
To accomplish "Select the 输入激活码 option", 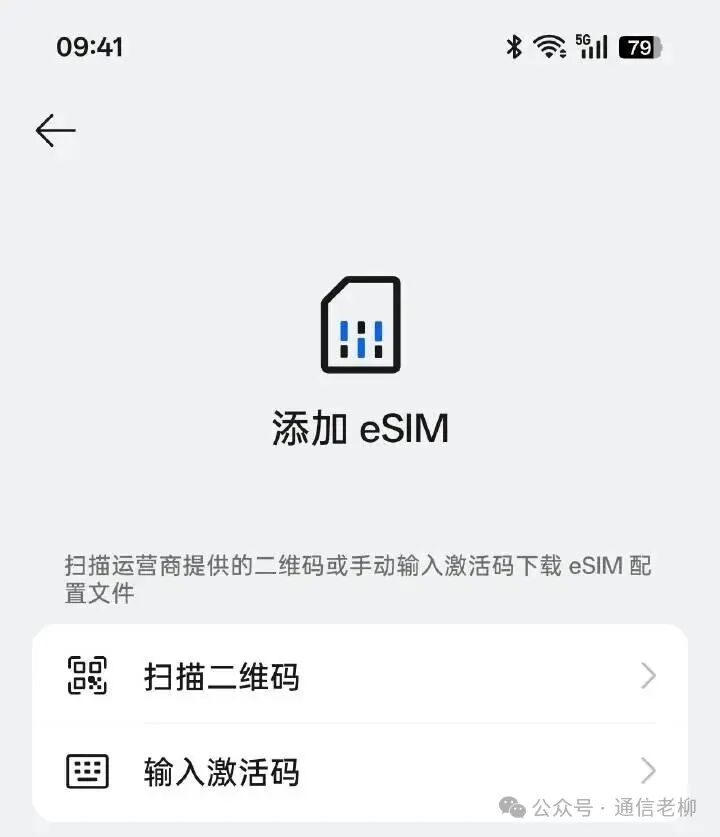I will pyautogui.click(x=220, y=771).
